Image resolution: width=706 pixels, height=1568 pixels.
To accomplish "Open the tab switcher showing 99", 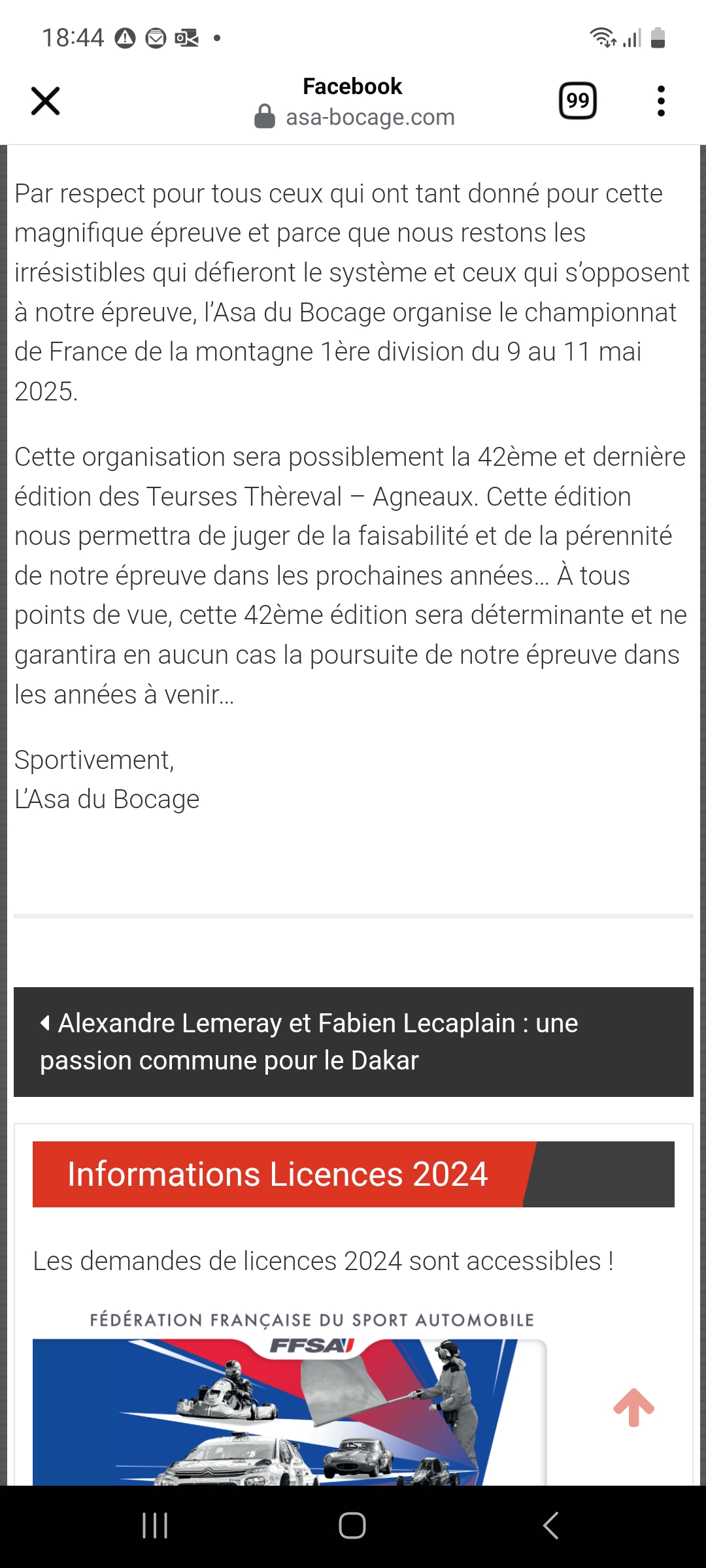I will (577, 101).
